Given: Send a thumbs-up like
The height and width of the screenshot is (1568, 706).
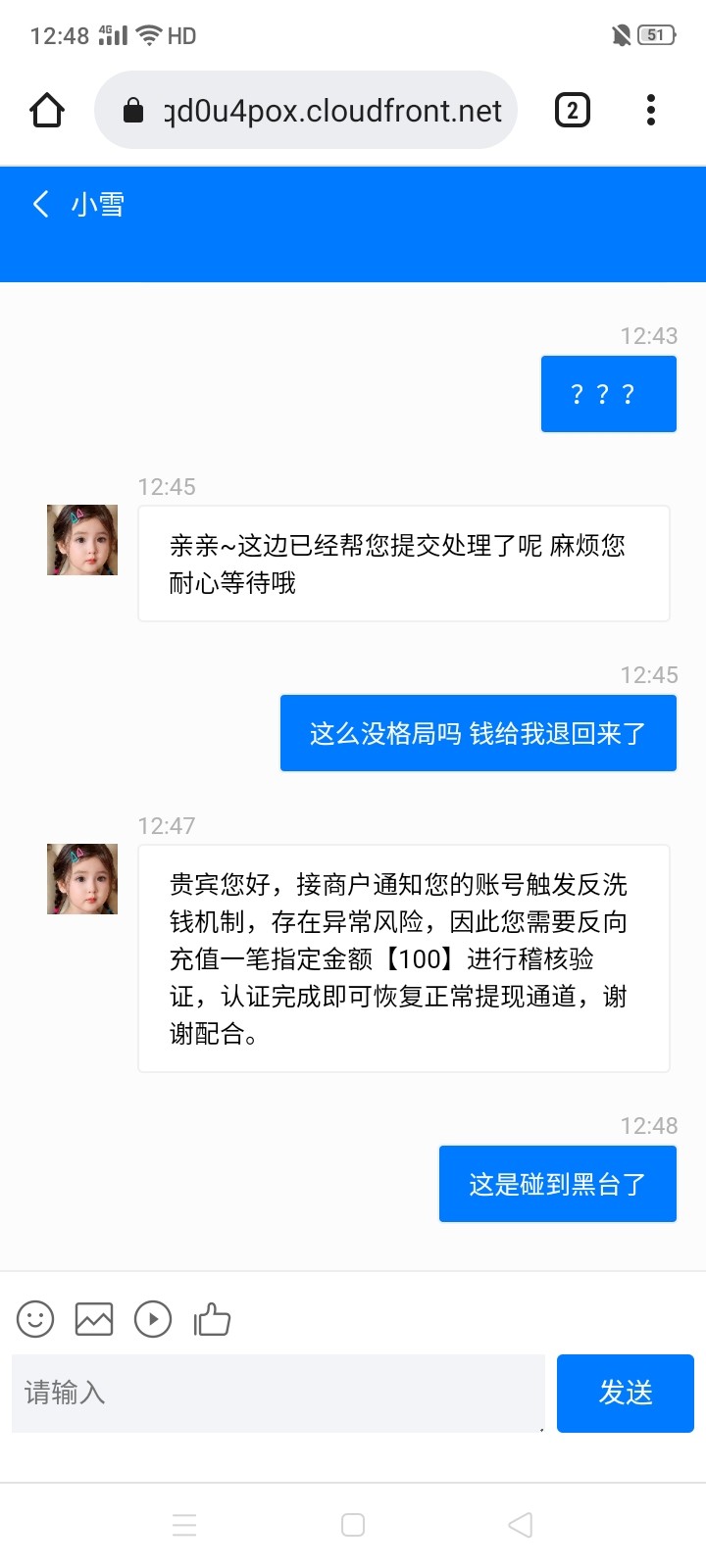Looking at the screenshot, I should (x=212, y=1319).
